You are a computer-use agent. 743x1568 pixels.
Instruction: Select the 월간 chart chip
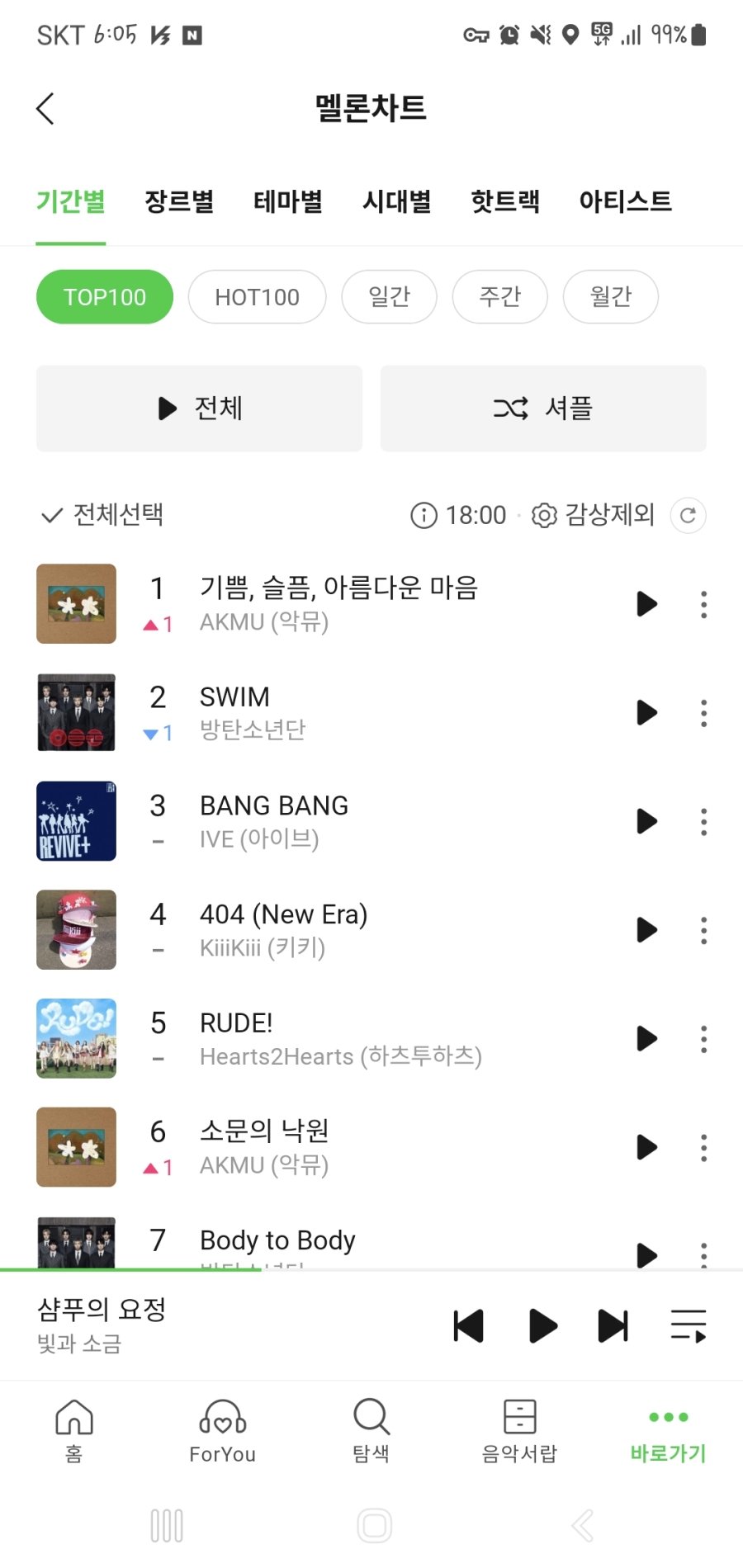pos(610,297)
